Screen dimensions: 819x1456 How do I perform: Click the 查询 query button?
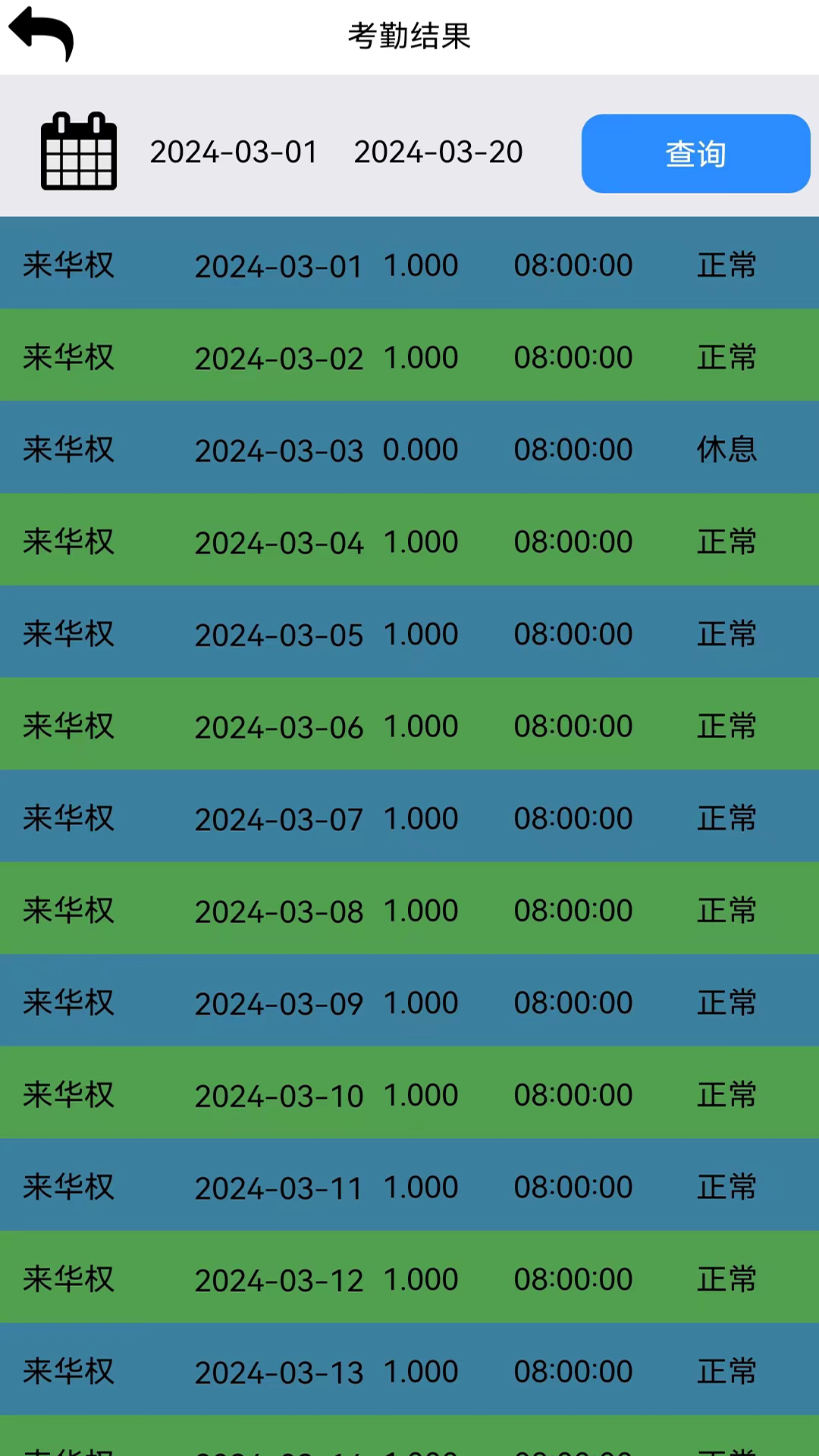[695, 153]
